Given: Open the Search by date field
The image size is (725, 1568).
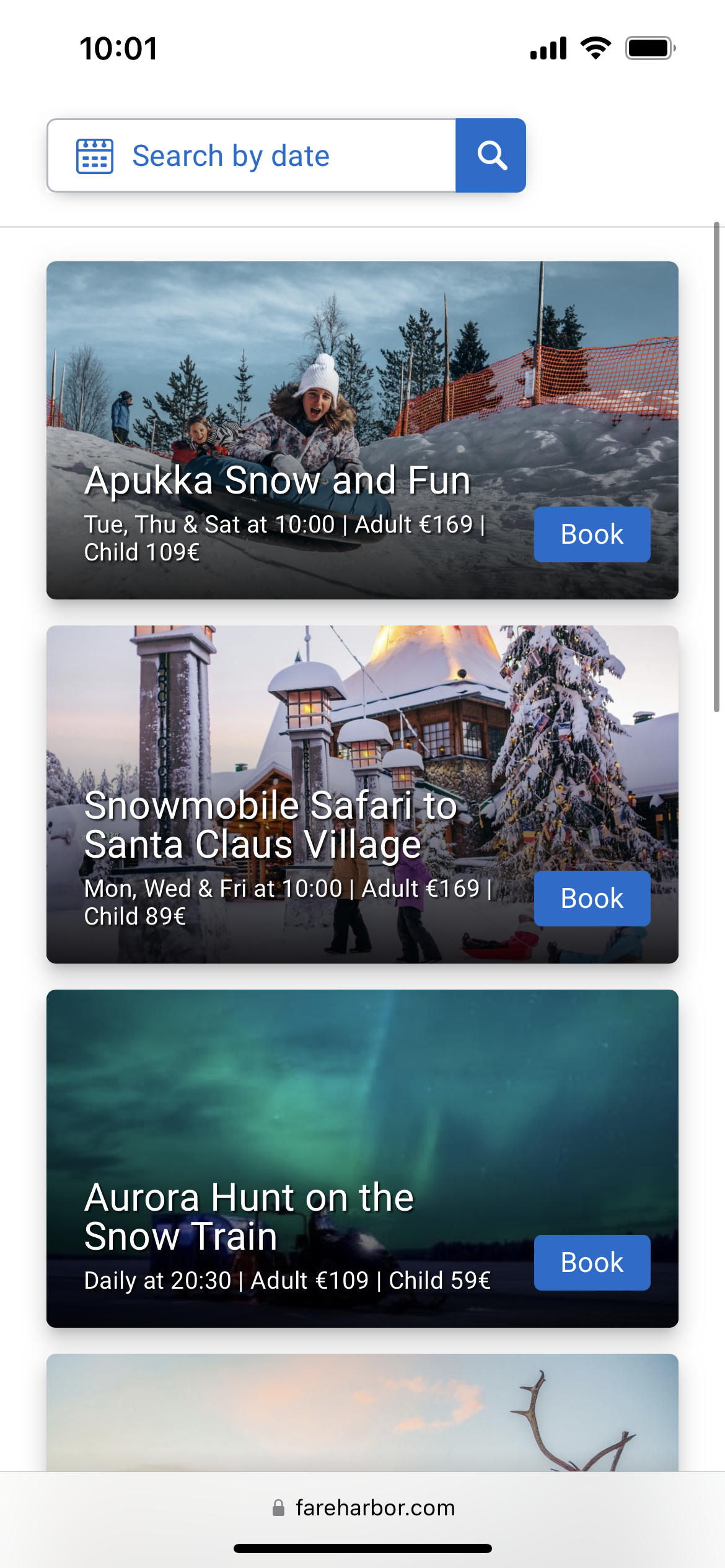Looking at the screenshot, I should pyautogui.click(x=251, y=155).
